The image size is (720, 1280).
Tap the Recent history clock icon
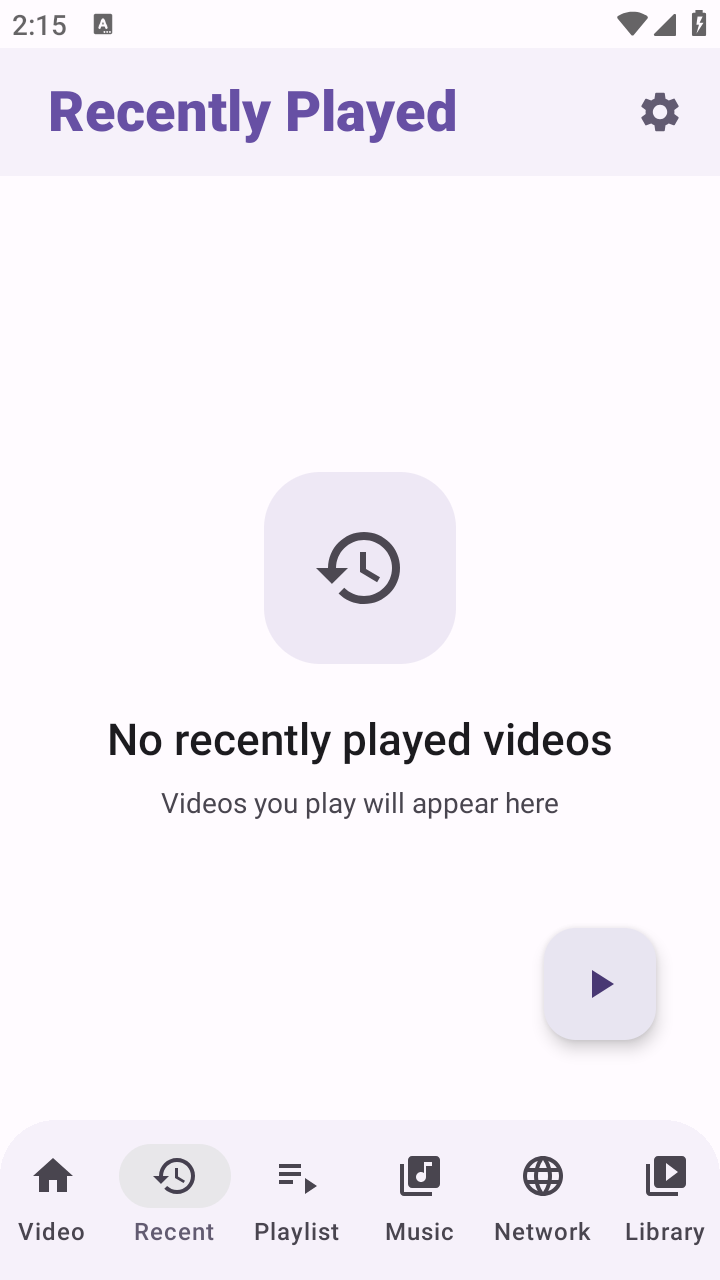(x=174, y=1175)
